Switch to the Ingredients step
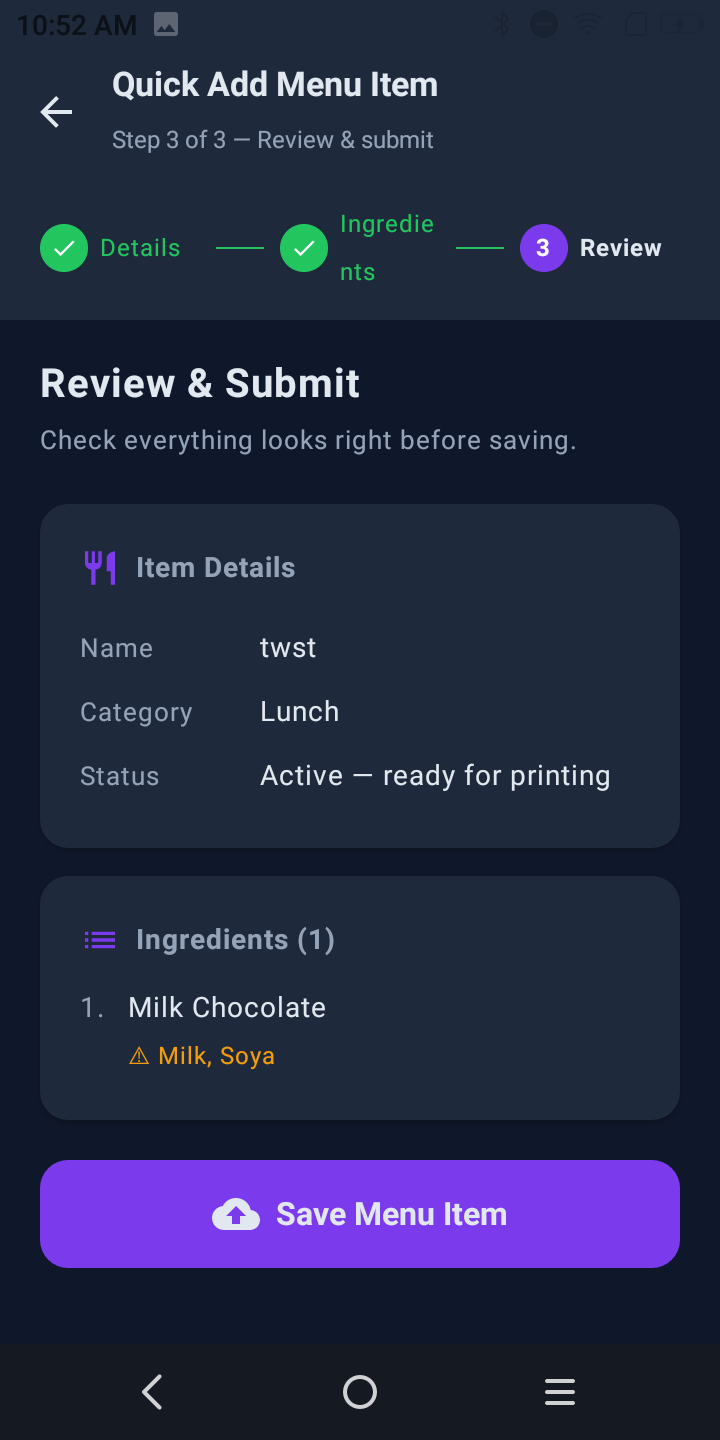The width and height of the screenshot is (720, 1440). pos(387,247)
